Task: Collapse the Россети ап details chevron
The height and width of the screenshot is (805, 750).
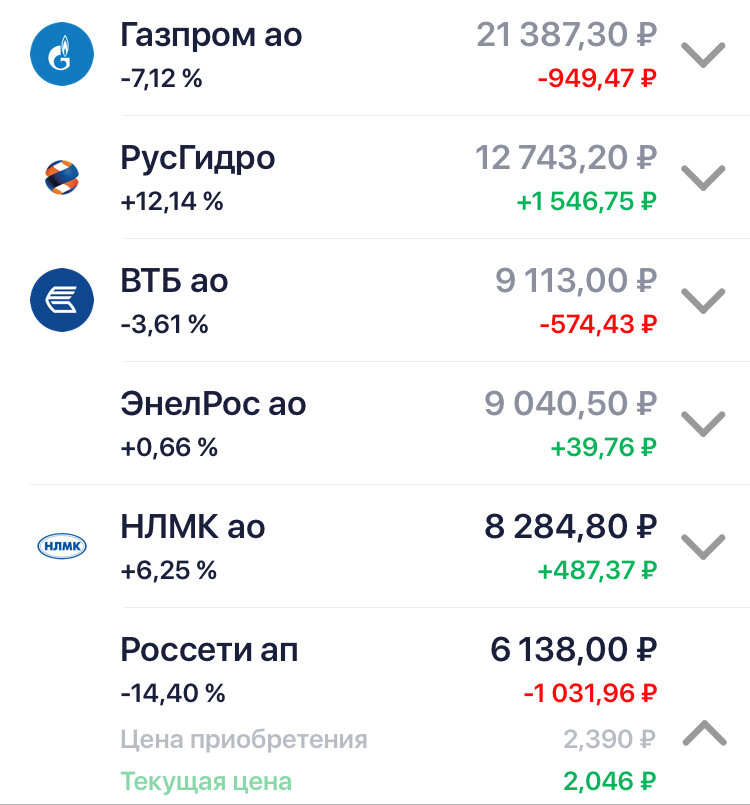Action: coord(702,735)
